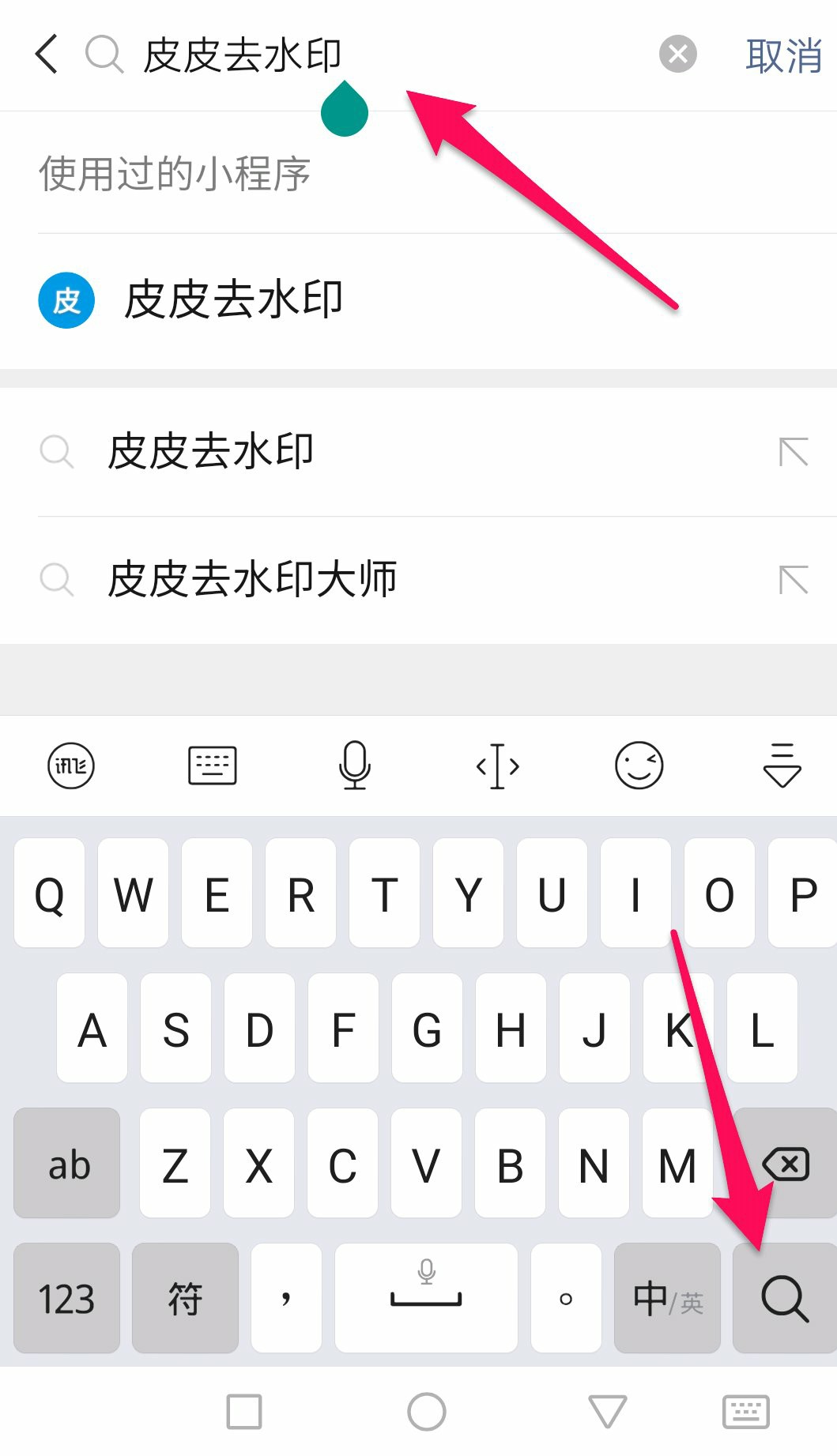Clear the search text with the X icon
Image resolution: width=837 pixels, height=1456 pixels.
pyautogui.click(x=678, y=55)
